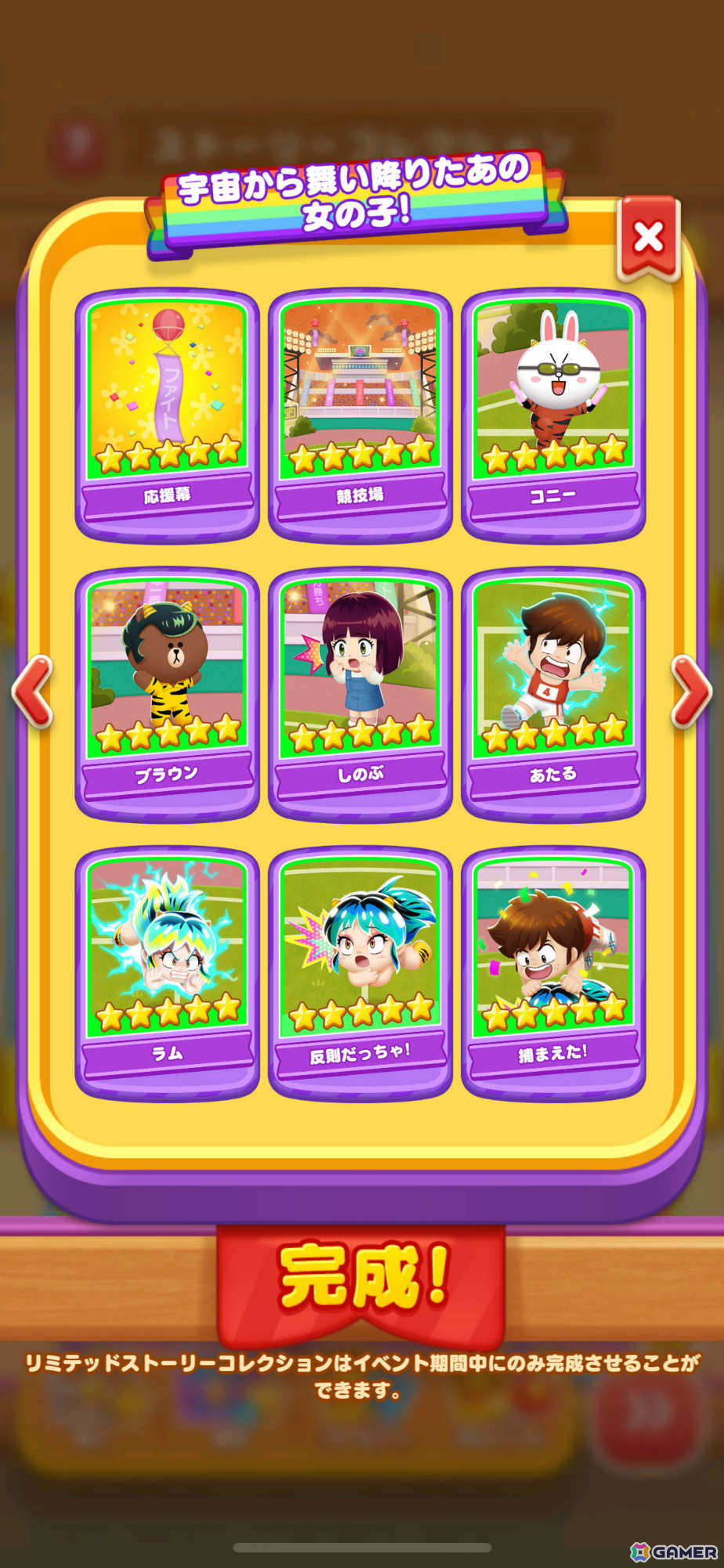
Task: Go to previous page with left arrow
Action: [32, 690]
